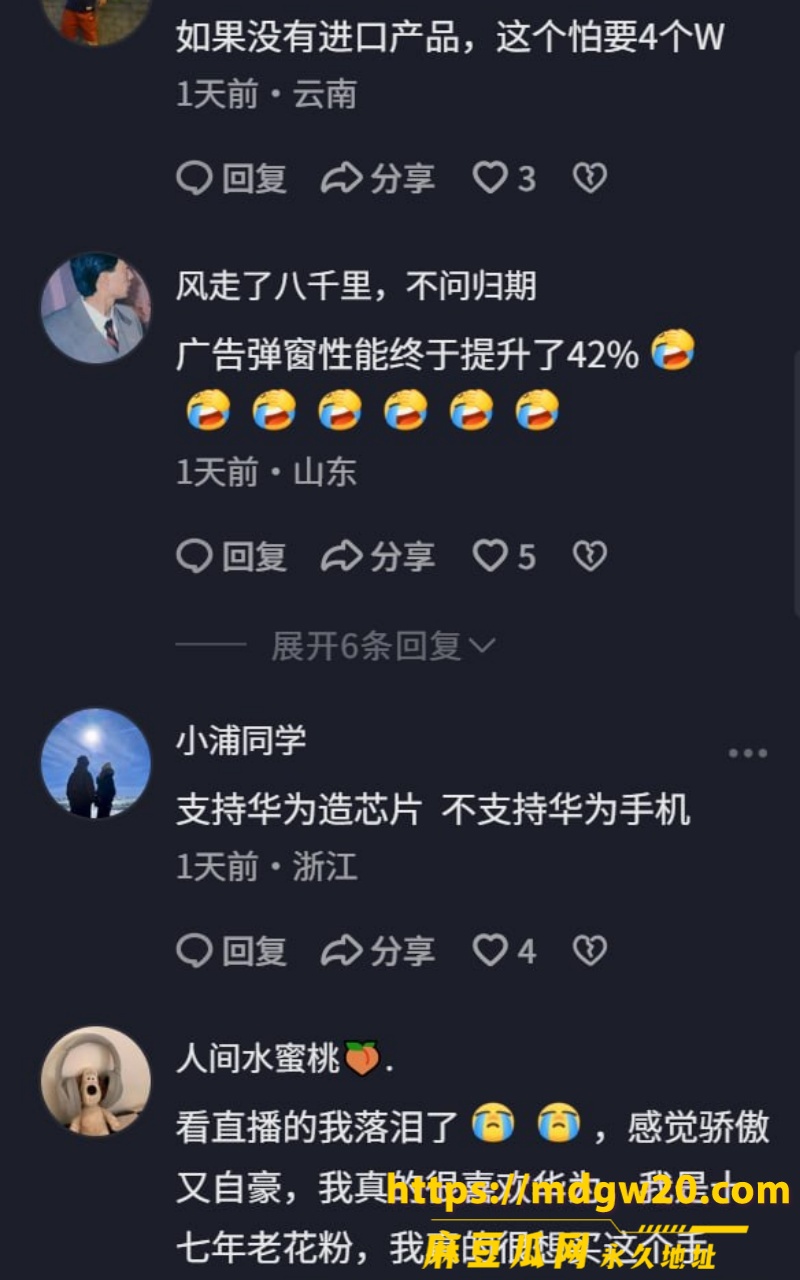Share the comment about 进口产品
The width and height of the screenshot is (800, 1280).
(378, 178)
